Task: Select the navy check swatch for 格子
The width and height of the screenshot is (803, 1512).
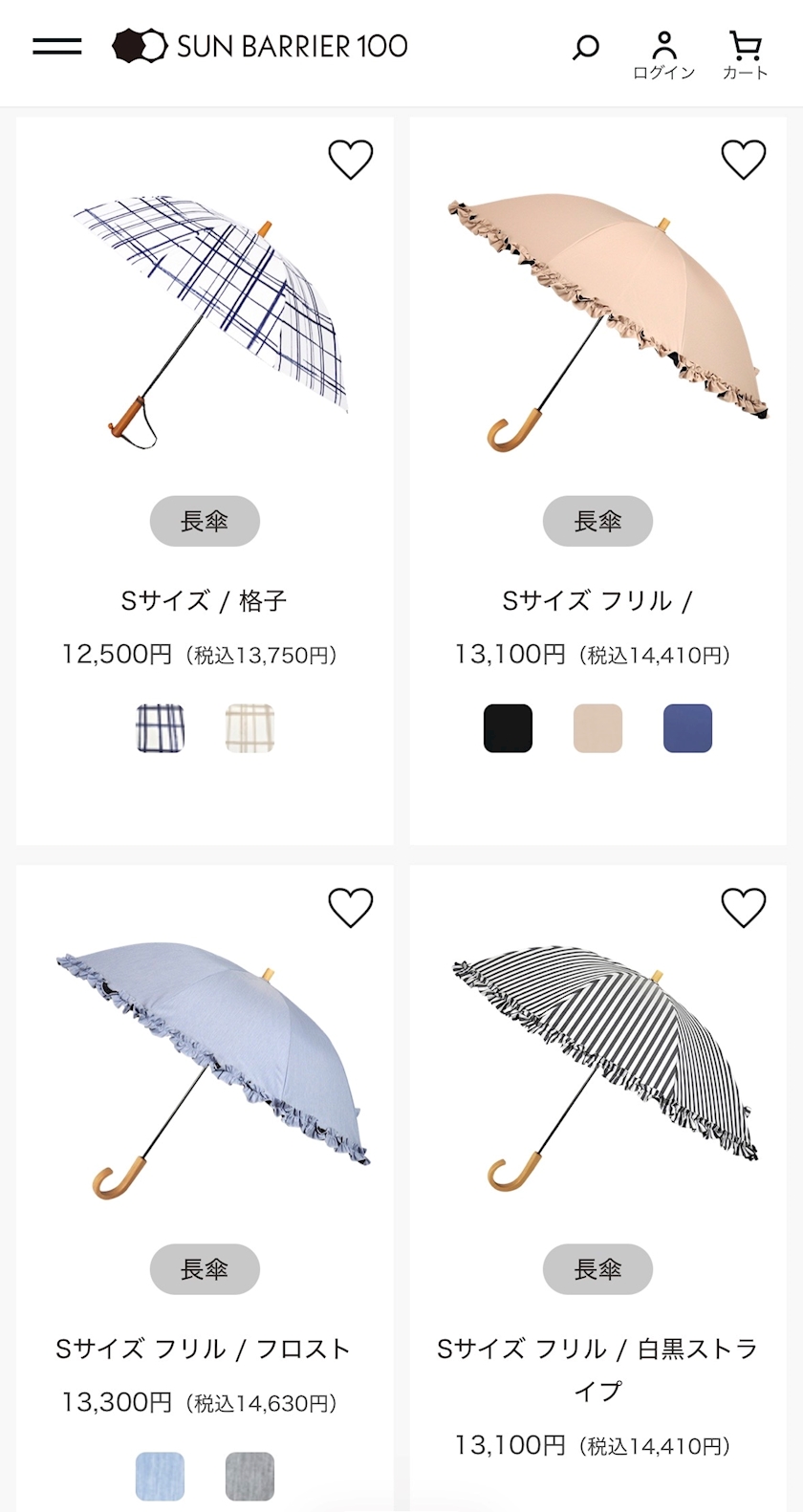Action: [x=160, y=728]
